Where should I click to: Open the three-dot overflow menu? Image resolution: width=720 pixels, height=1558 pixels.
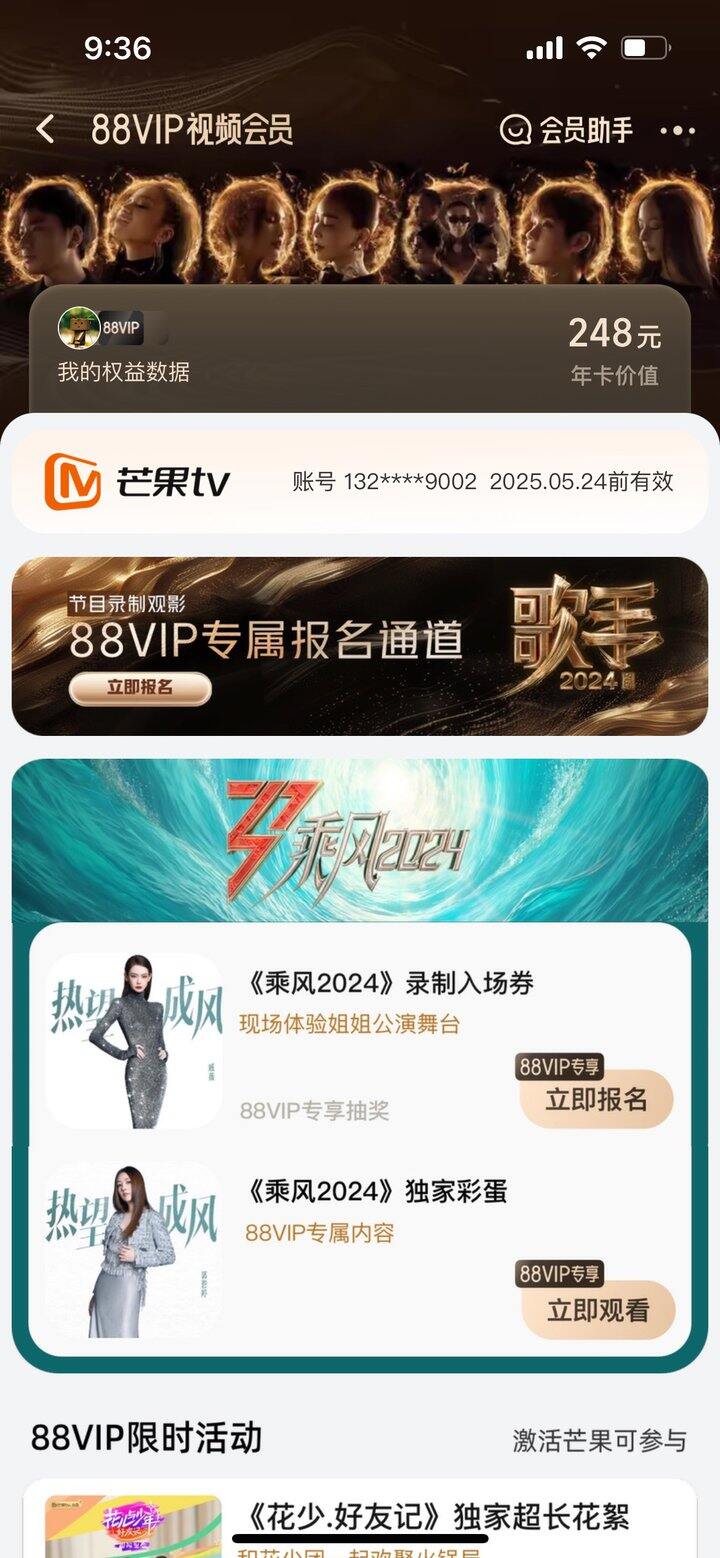(x=677, y=130)
